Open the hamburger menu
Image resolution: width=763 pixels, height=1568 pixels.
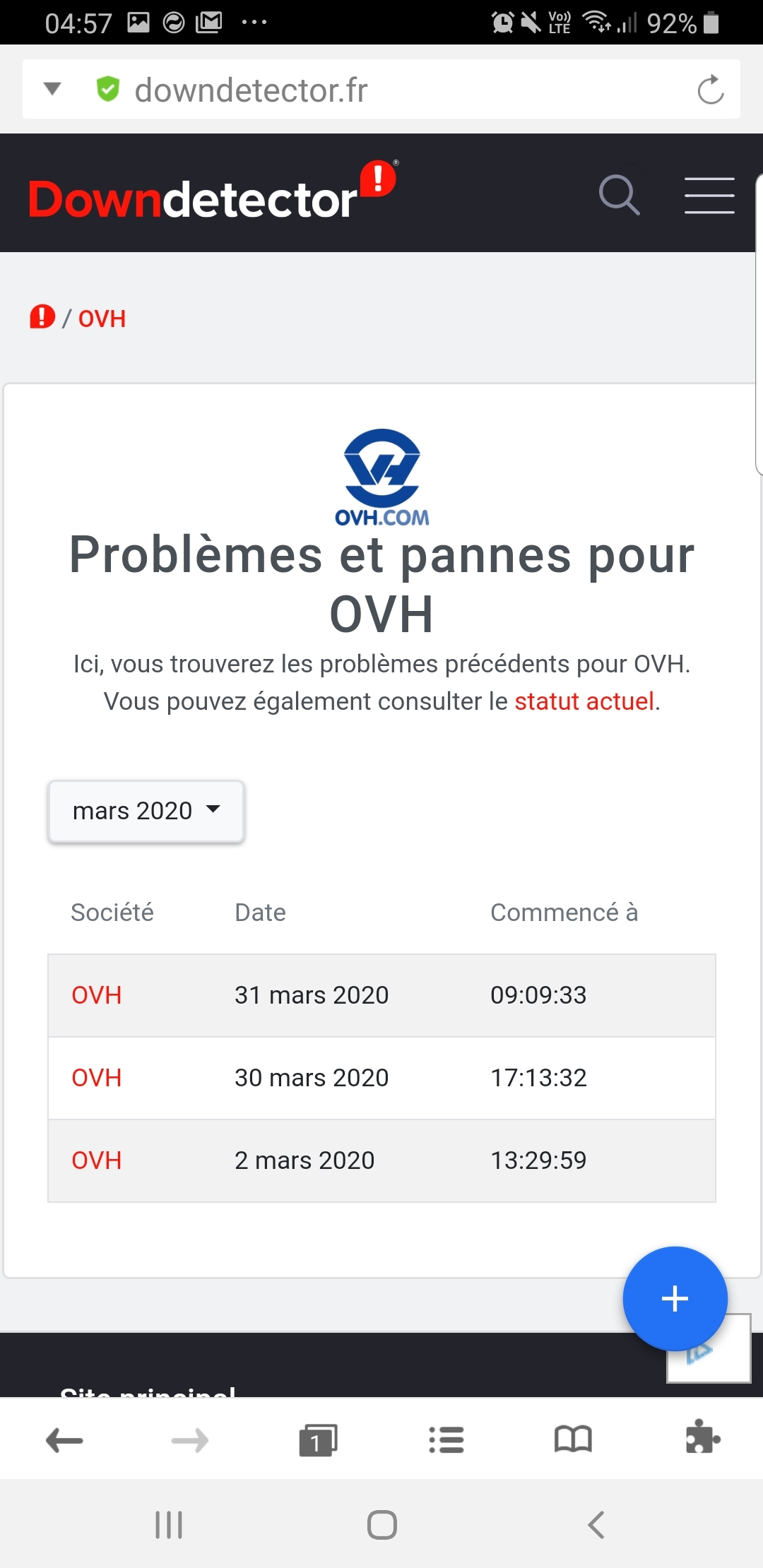click(709, 196)
